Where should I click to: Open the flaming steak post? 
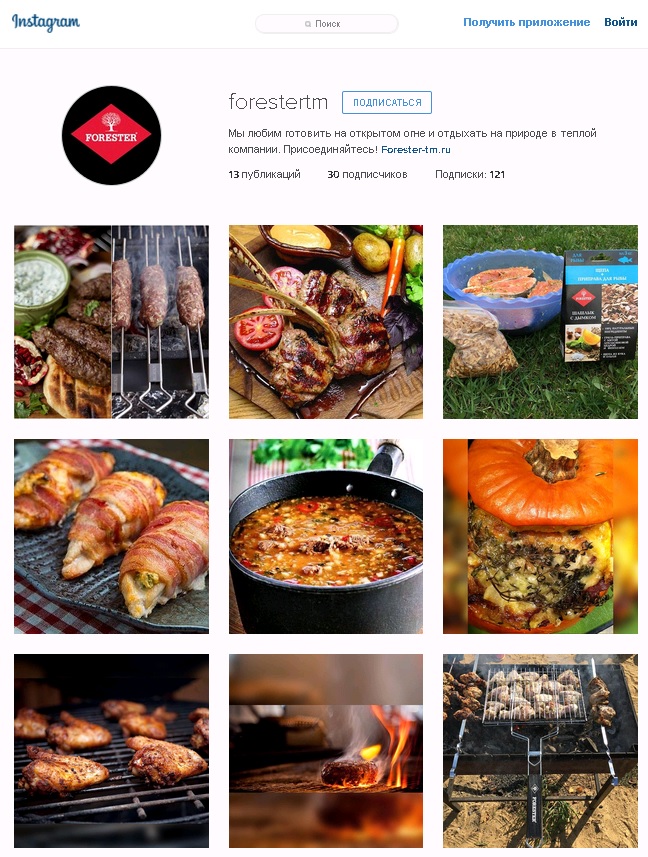326,750
